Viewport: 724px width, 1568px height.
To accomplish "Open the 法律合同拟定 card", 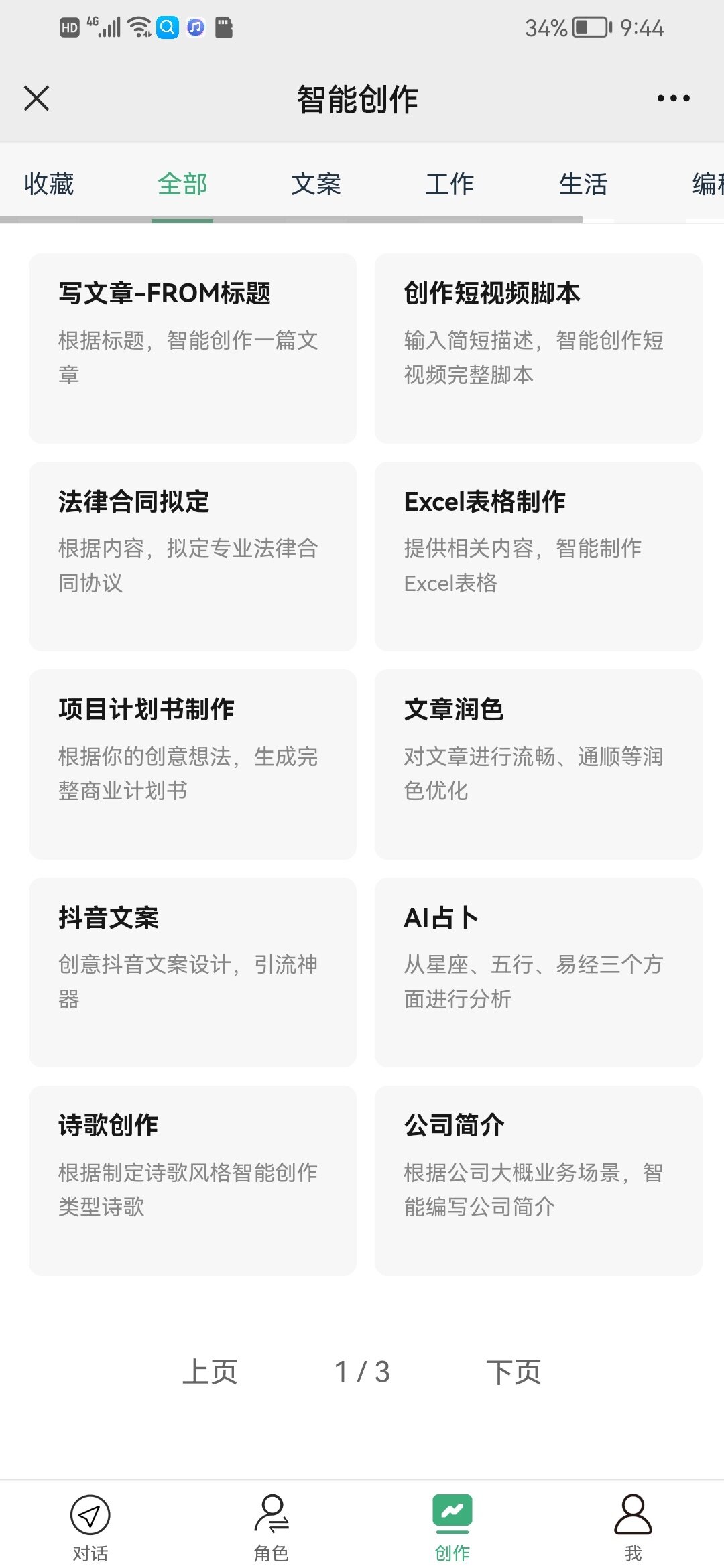I will (x=192, y=556).
